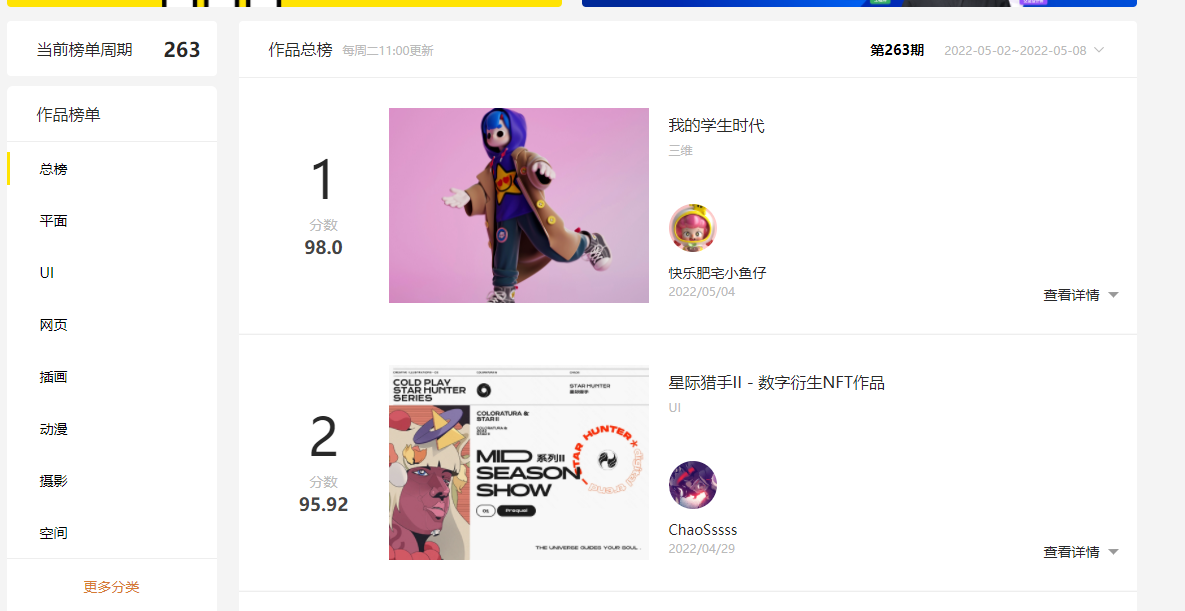
Task: Open the 摄影 ranking
Action: coord(54,481)
